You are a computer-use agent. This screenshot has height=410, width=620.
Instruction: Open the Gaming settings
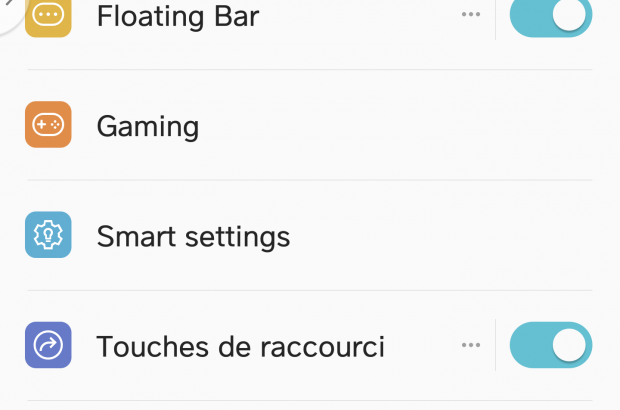tap(148, 126)
